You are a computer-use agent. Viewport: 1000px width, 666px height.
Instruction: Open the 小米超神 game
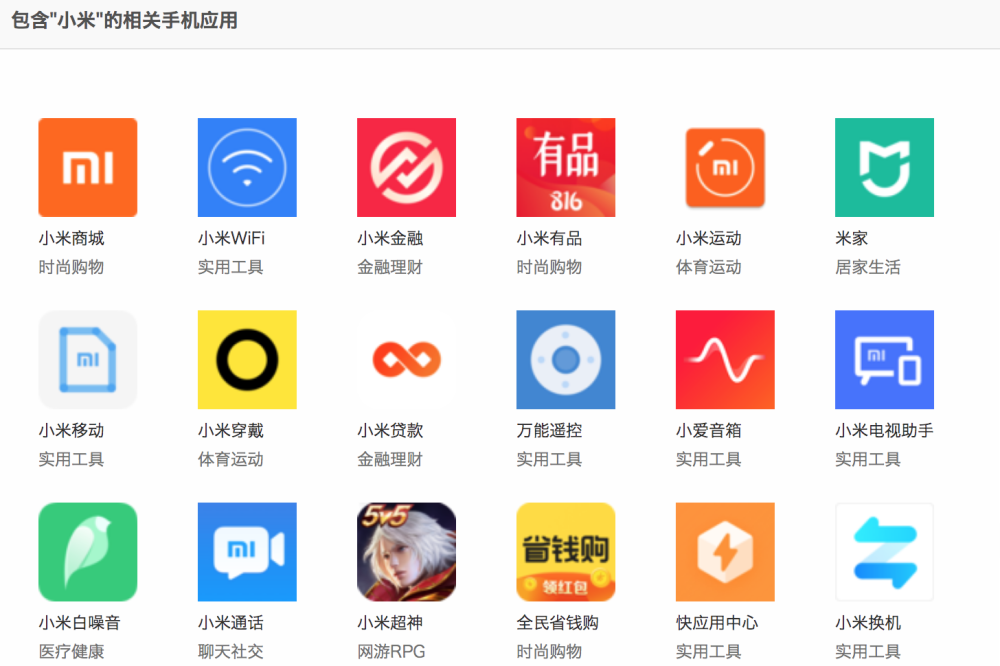point(406,552)
